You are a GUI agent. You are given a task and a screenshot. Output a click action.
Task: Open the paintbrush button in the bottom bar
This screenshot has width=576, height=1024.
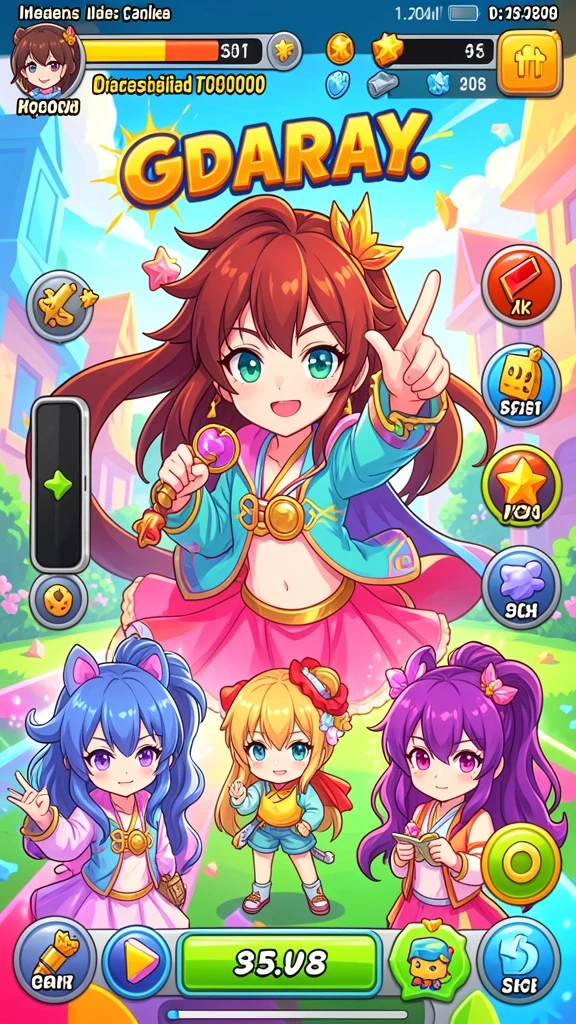[x=55, y=960]
